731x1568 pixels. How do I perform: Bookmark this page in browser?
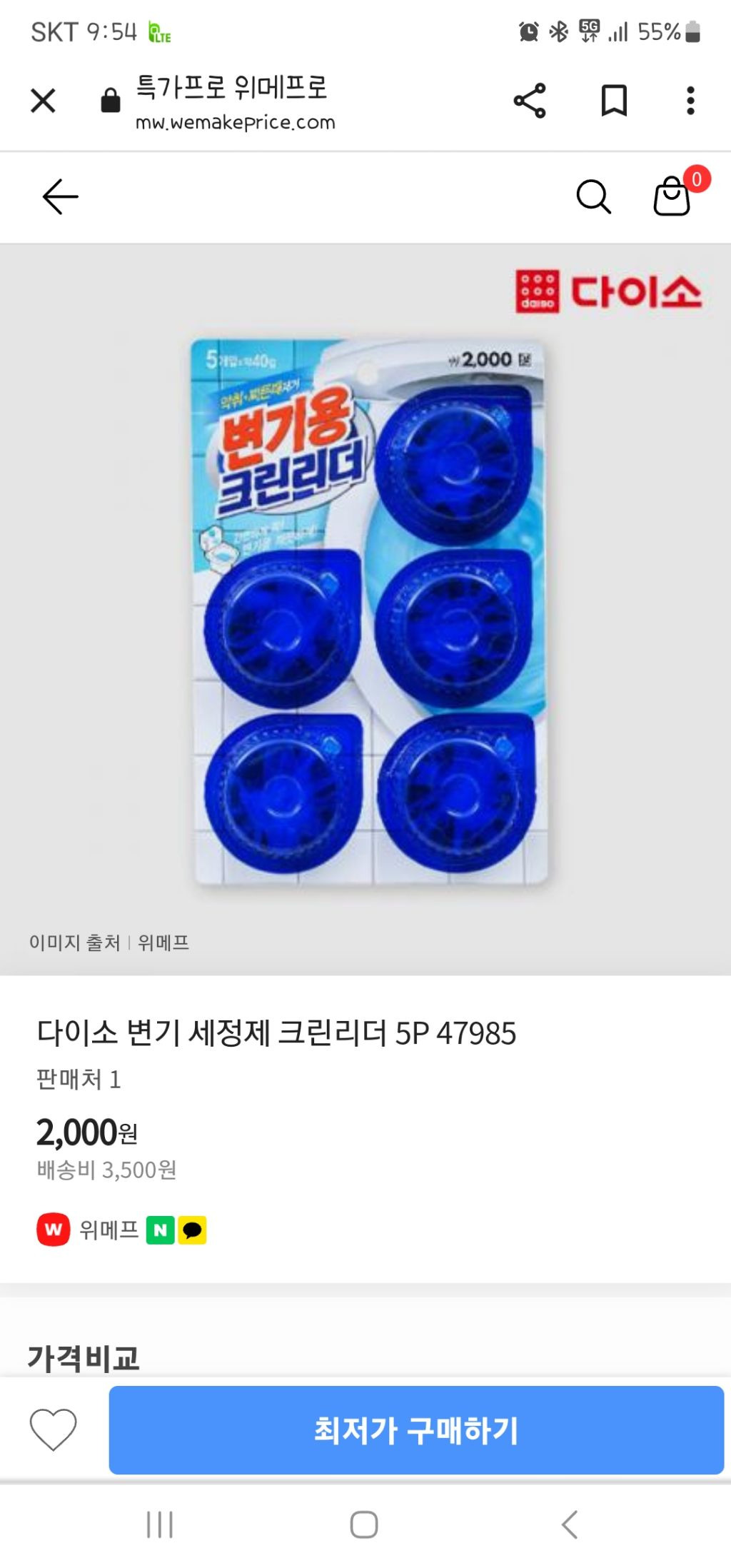pos(613,101)
